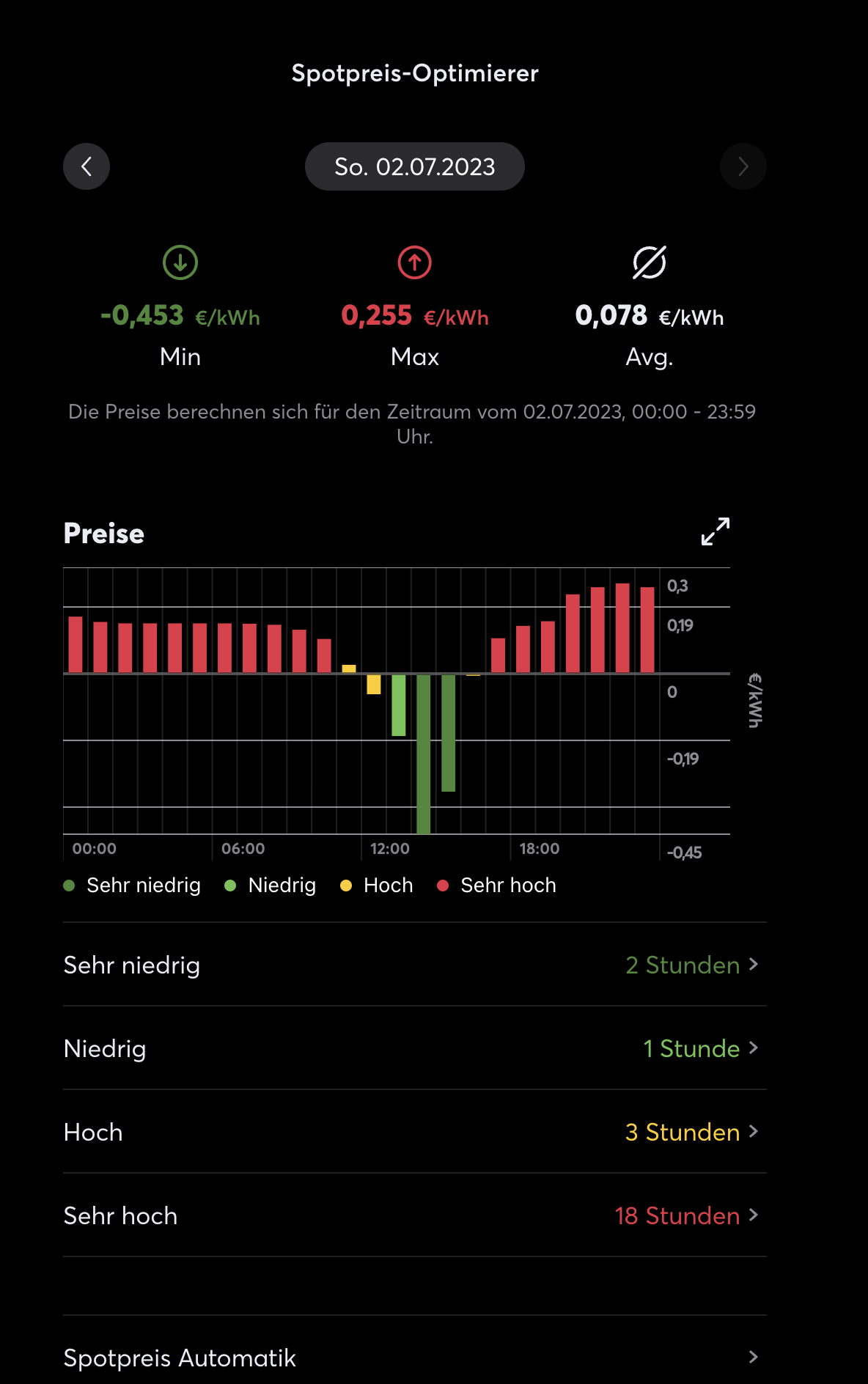
Task: View Sehr hoch 18 Stunden details
Action: point(414,1215)
